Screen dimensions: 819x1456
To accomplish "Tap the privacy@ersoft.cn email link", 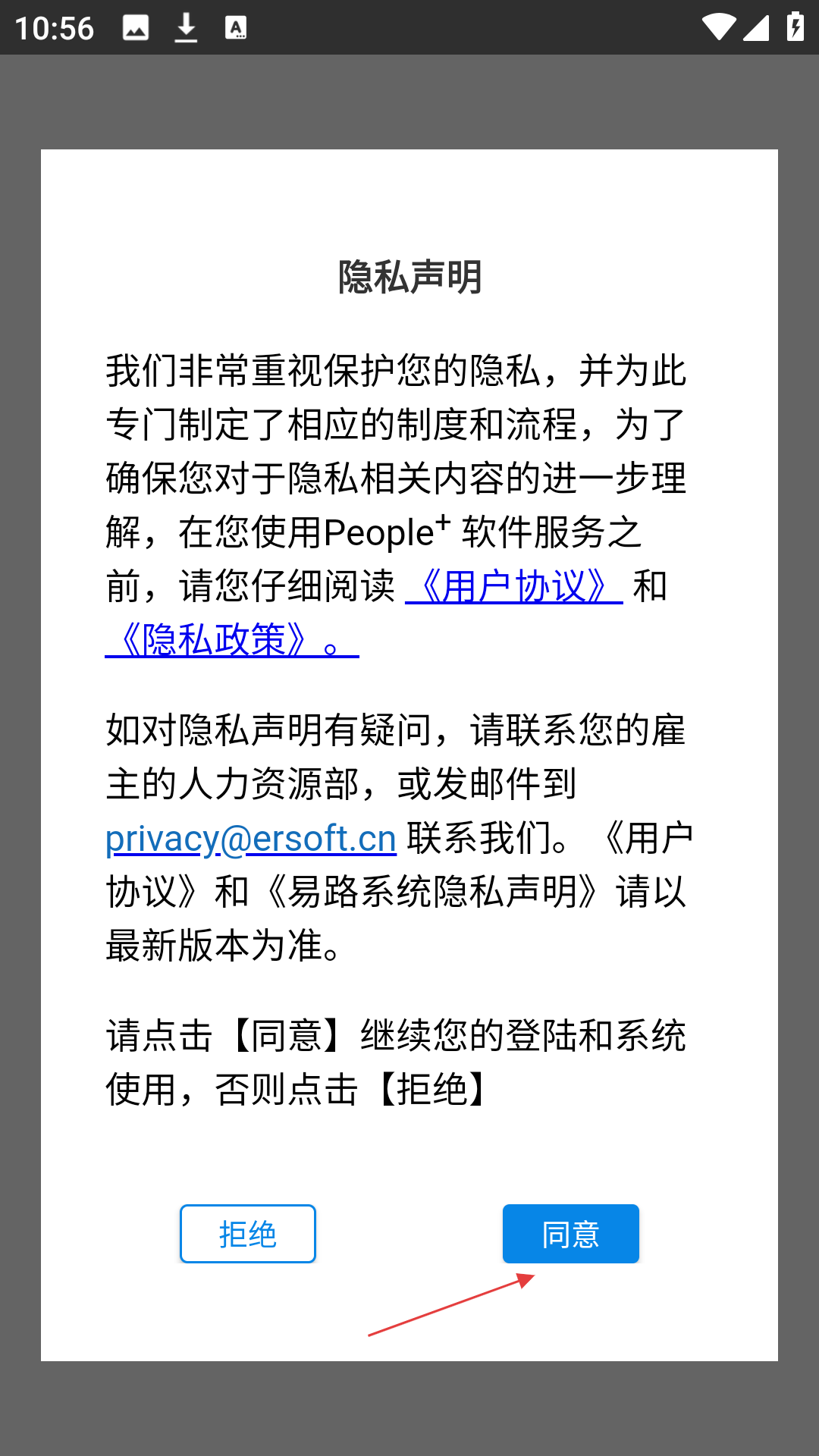I will coord(251,838).
